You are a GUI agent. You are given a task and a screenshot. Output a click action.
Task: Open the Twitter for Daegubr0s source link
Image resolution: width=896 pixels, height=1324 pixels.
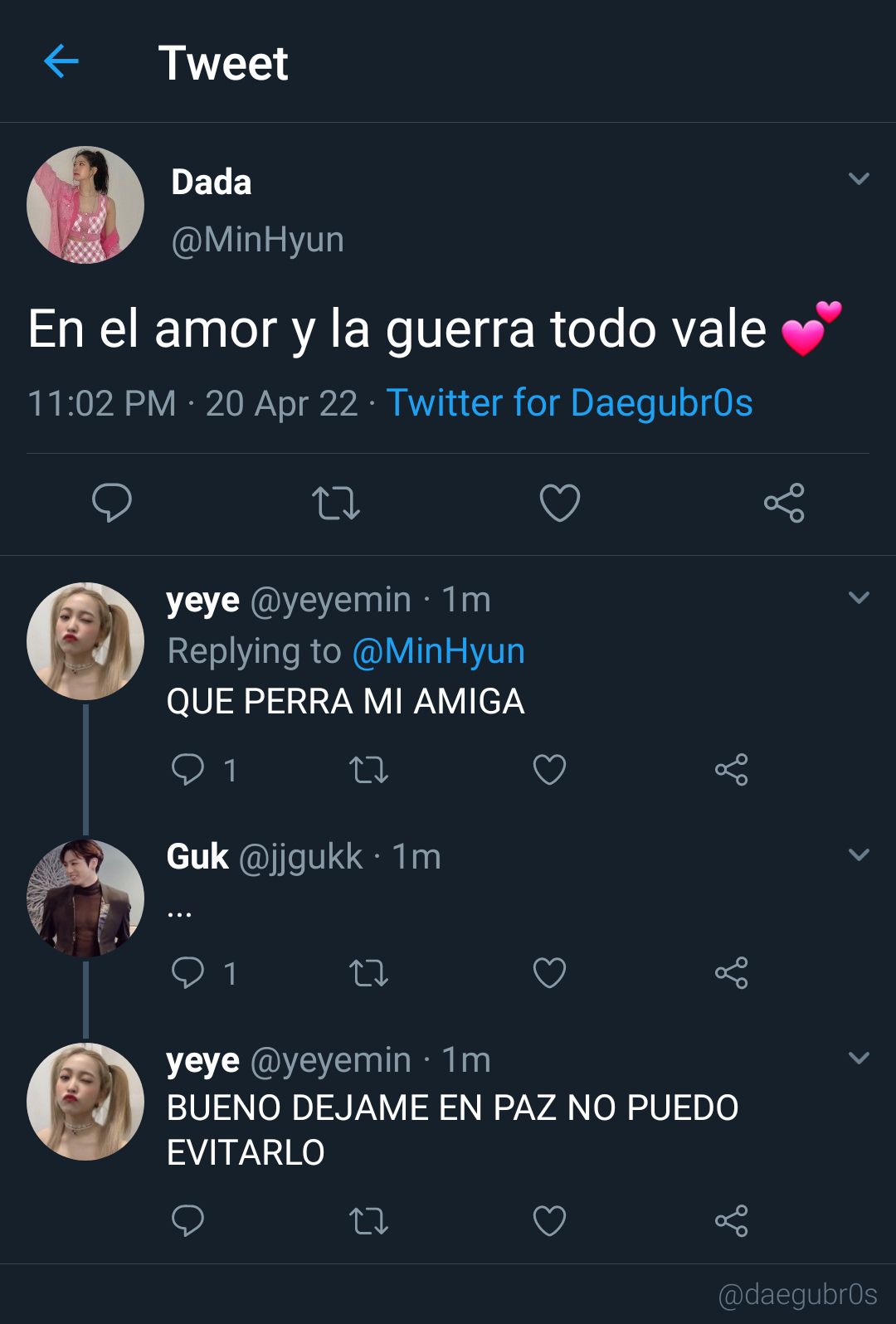pos(569,403)
